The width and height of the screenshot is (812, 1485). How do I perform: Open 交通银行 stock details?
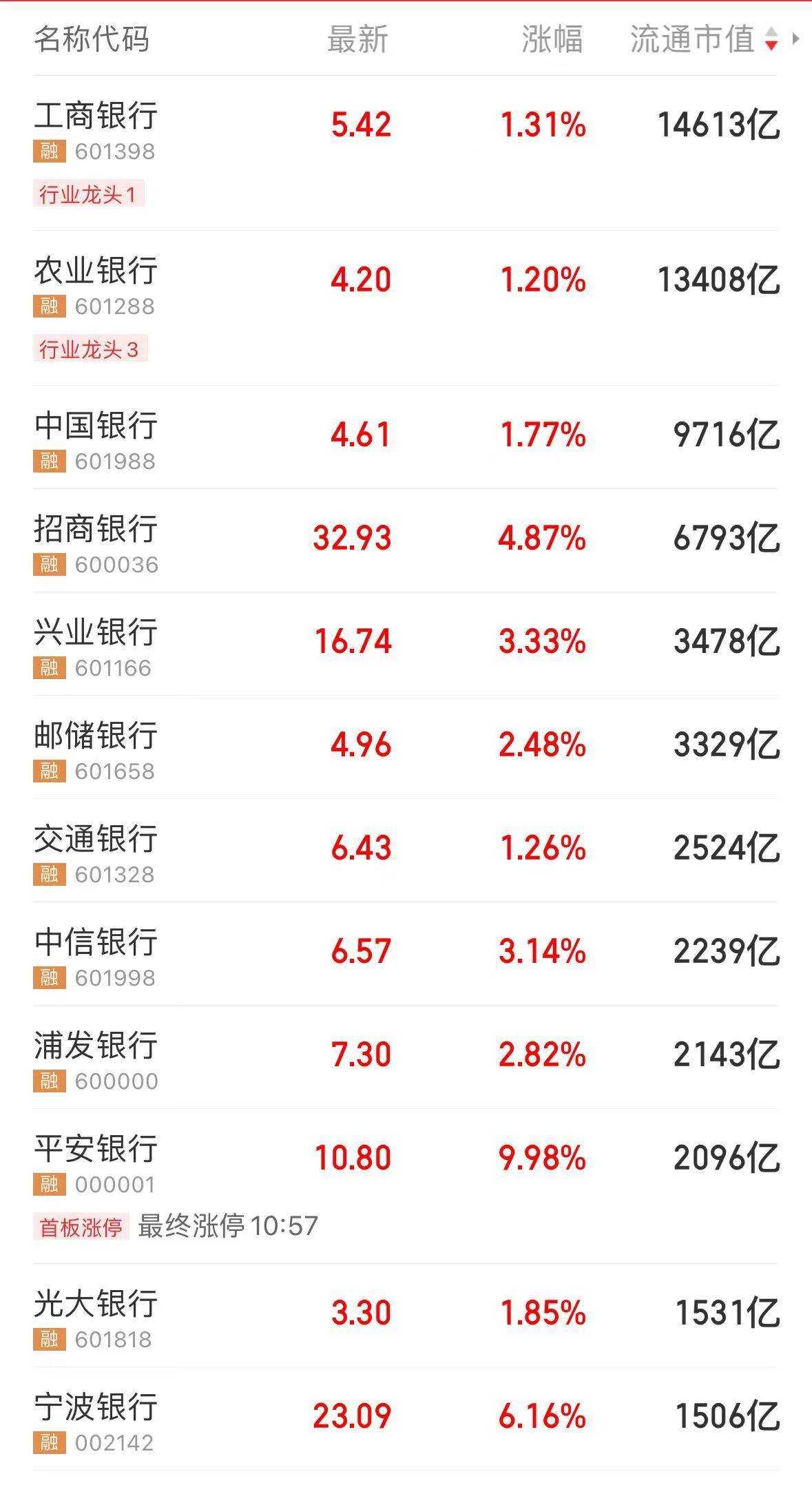(x=406, y=851)
